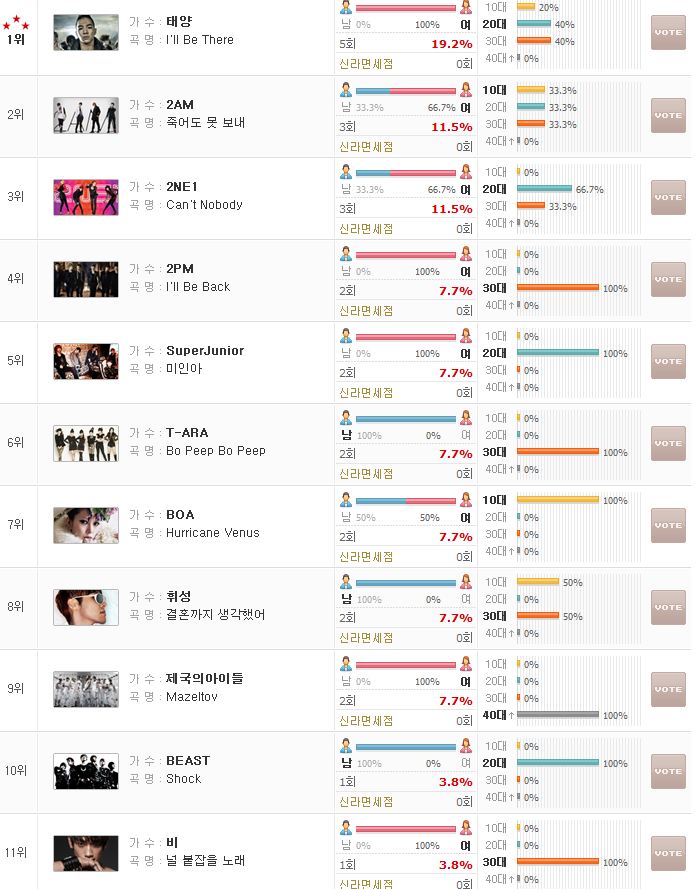697x889 pixels.
Task: Vote for 태양 I'll Be There
Action: 668,33
